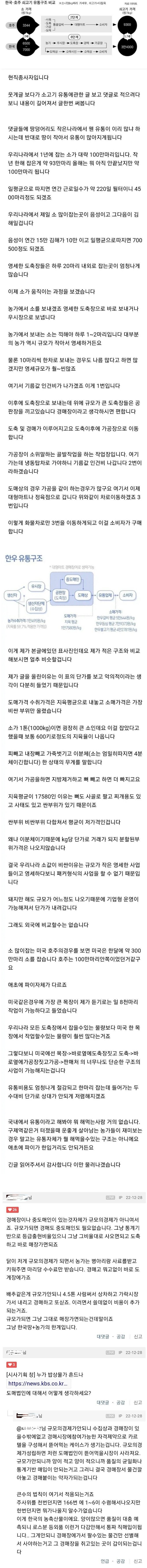Open the 한국·호주 쇠고기 유통구조 비교 image

coord(73,31)
